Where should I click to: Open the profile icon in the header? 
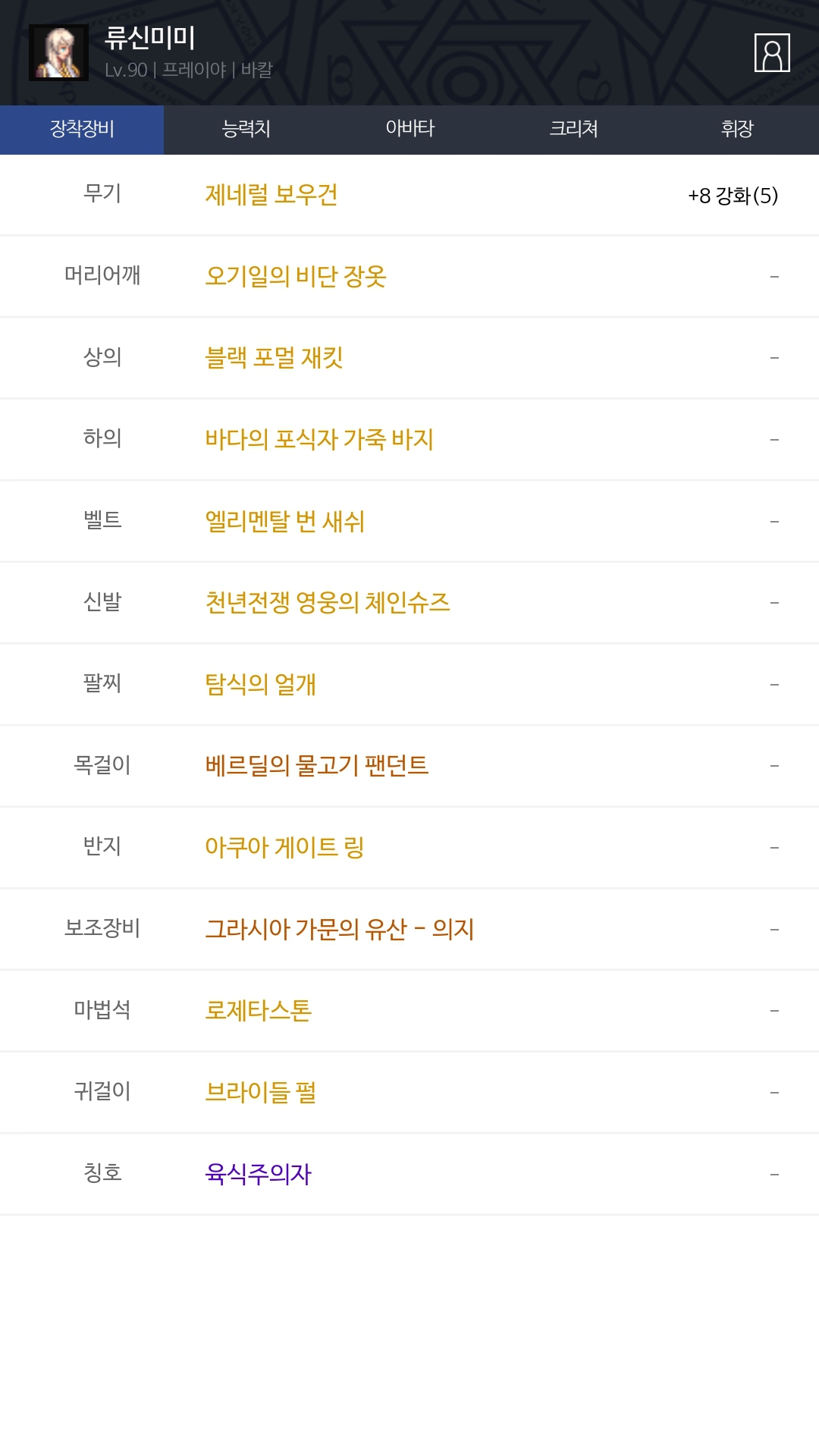(x=772, y=53)
